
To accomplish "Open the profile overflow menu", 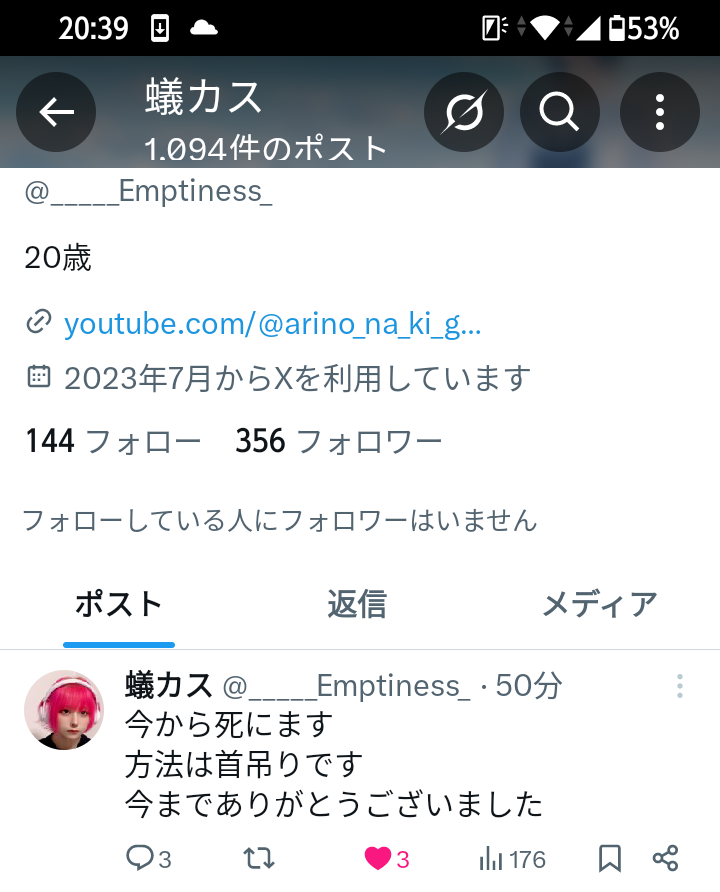I will coord(660,113).
